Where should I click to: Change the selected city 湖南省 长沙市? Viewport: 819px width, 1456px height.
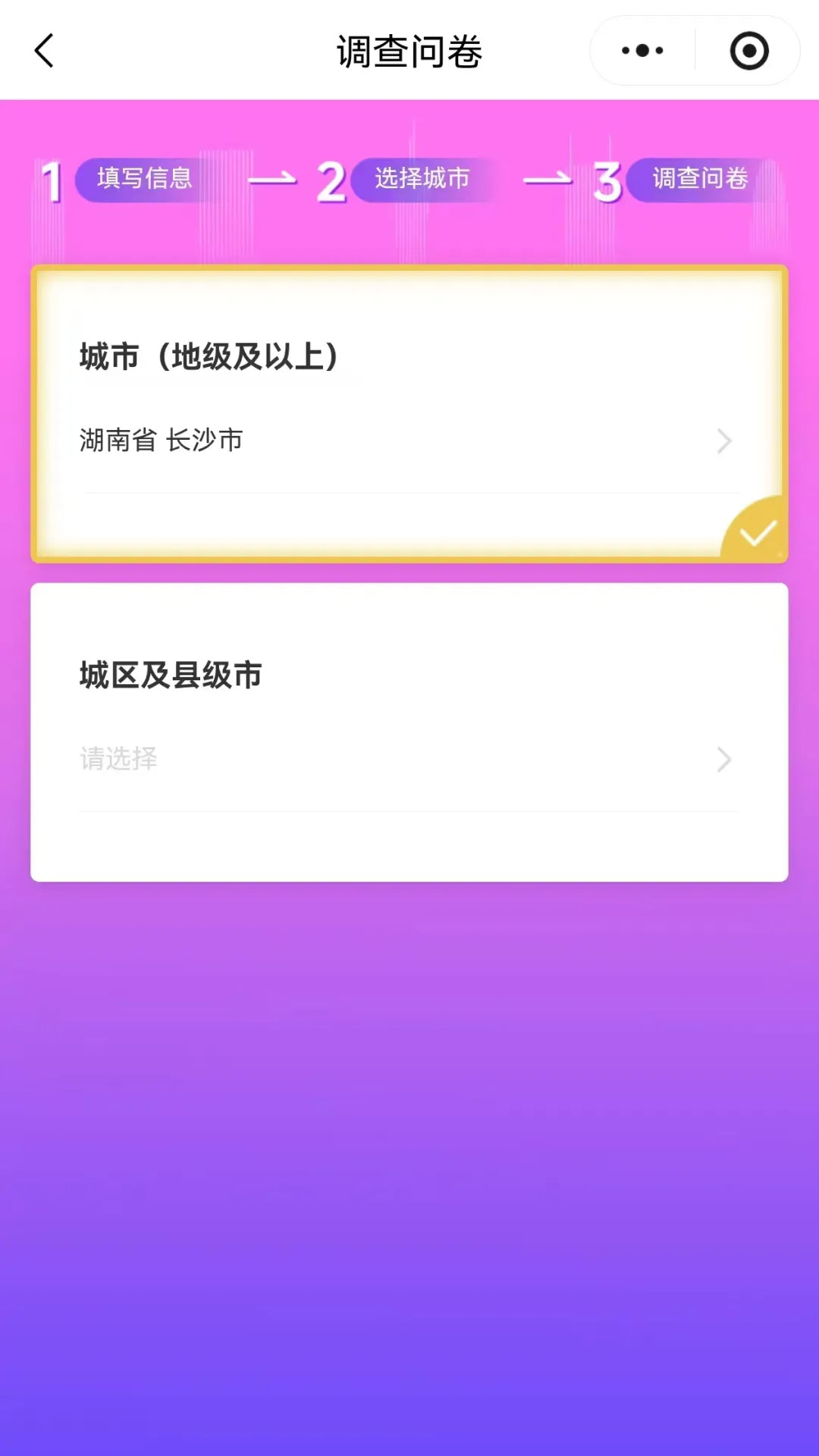click(x=408, y=441)
